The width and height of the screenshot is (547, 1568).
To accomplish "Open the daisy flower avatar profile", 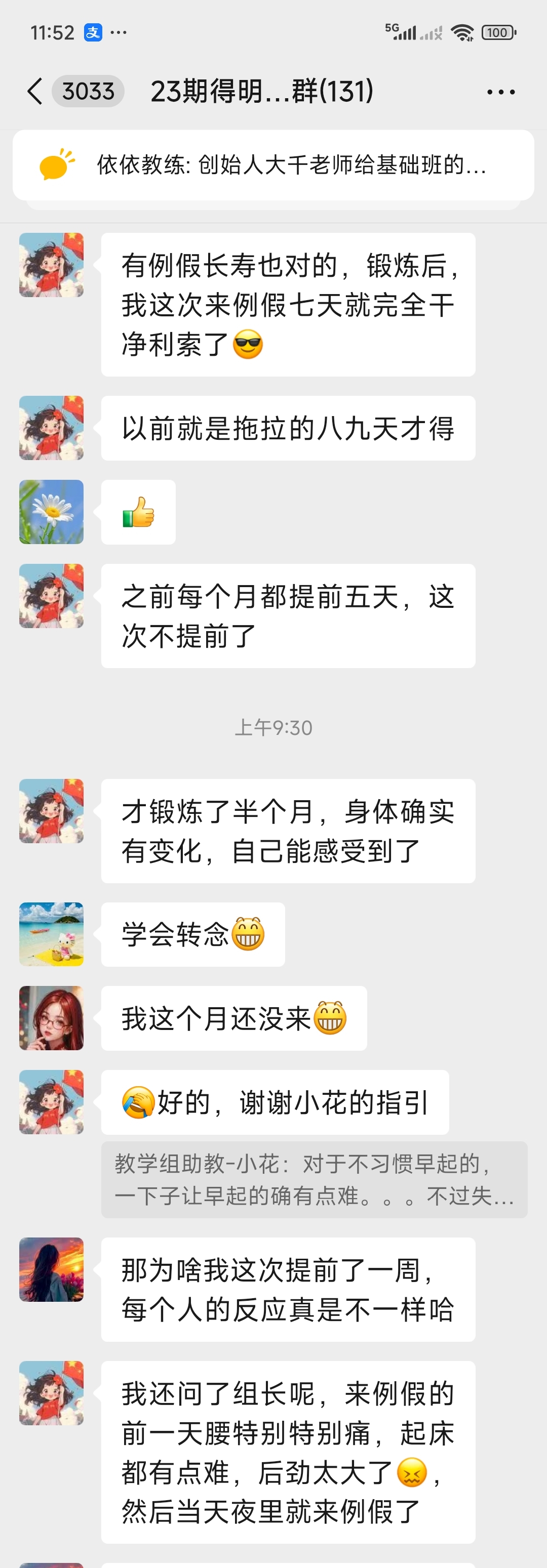I will coord(51,512).
